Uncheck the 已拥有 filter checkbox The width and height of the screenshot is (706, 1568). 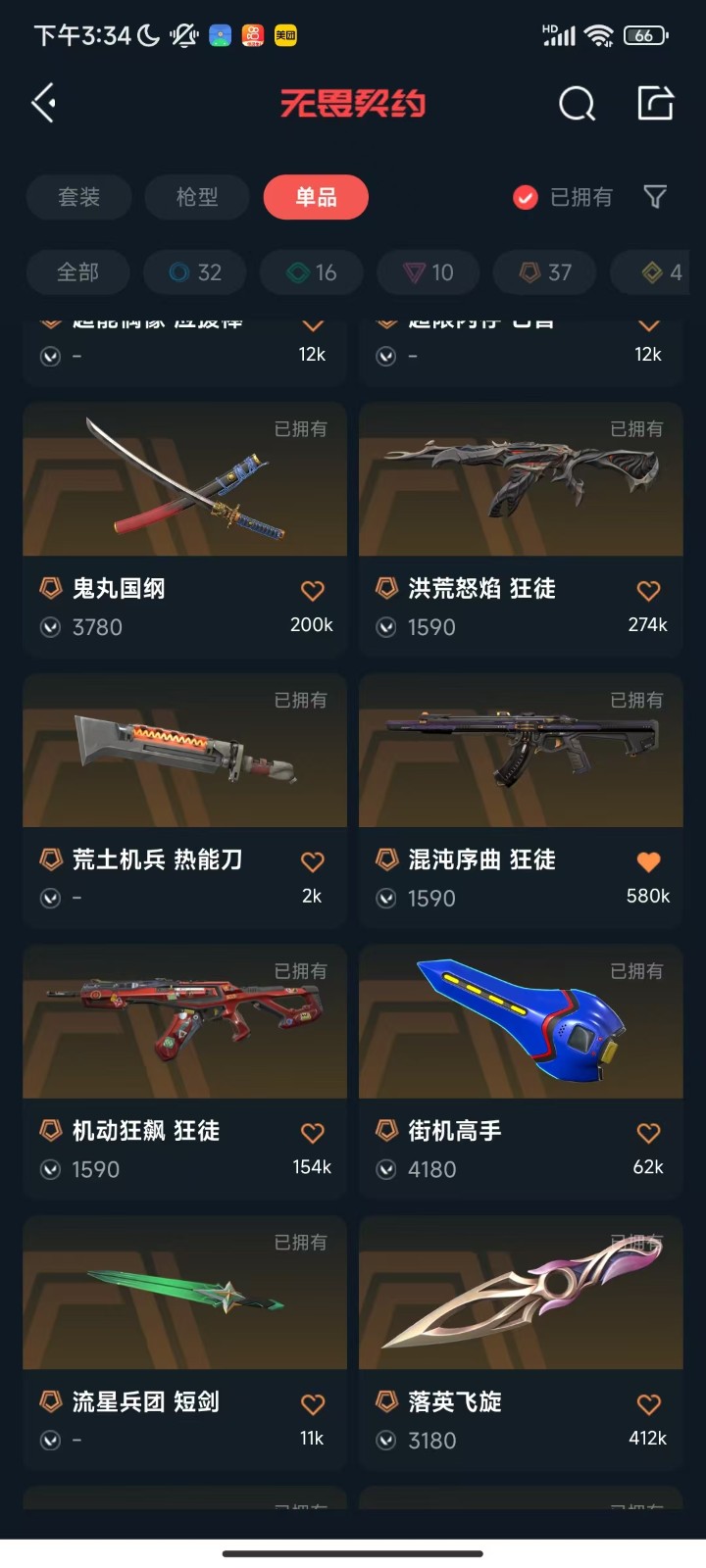(526, 198)
